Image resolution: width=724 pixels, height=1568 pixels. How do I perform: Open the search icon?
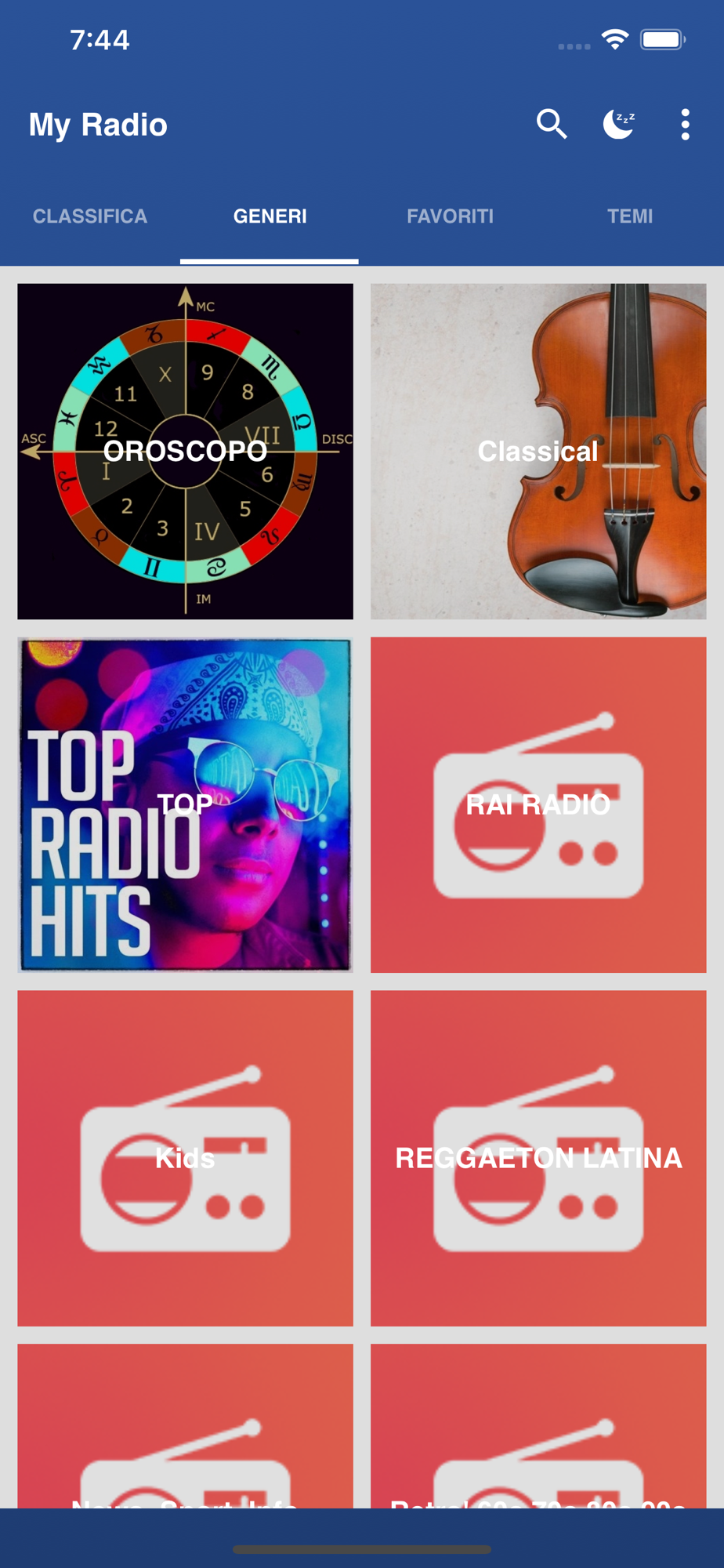tap(552, 125)
